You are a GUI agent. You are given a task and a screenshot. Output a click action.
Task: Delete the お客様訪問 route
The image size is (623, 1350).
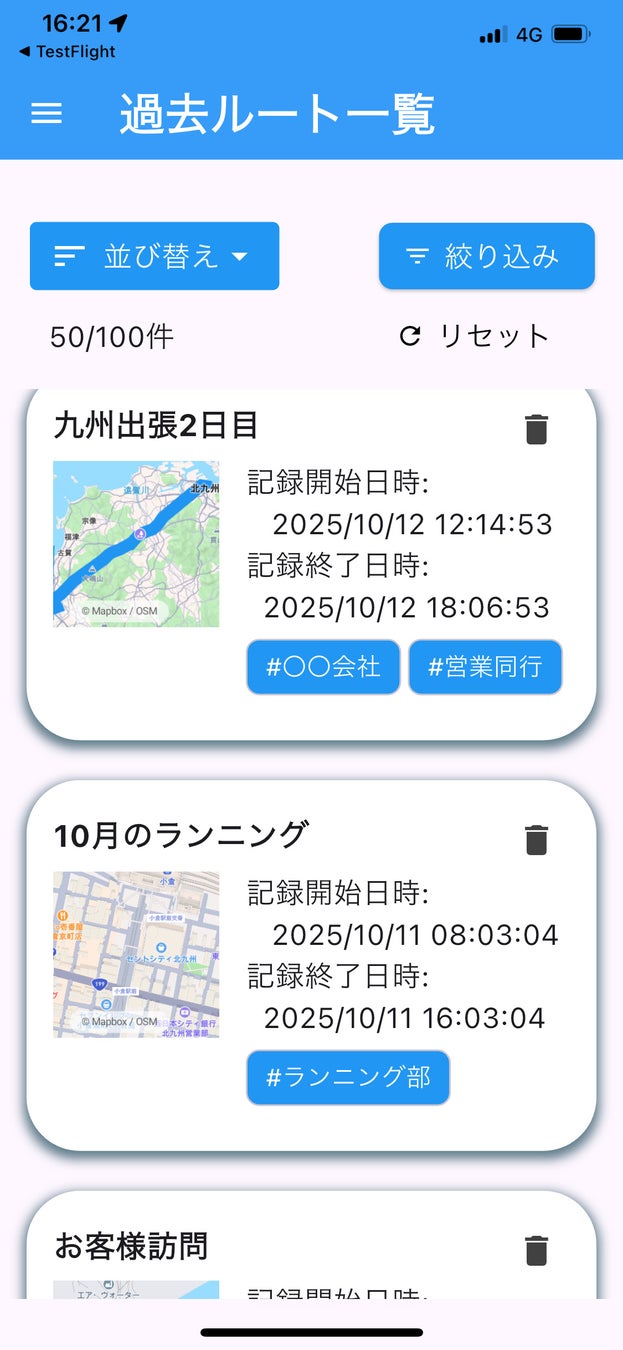537,1250
